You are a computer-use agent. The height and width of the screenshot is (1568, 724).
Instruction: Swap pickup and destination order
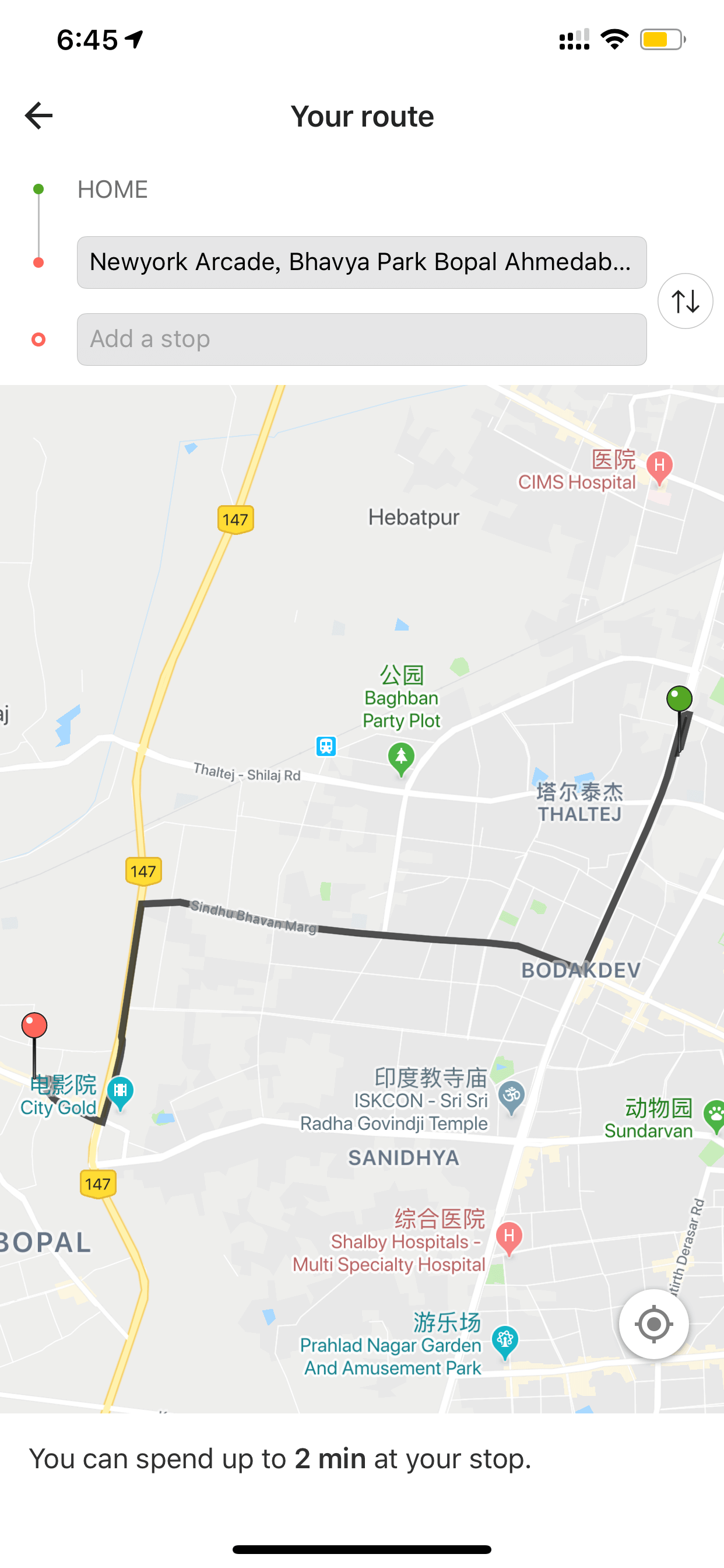685,300
